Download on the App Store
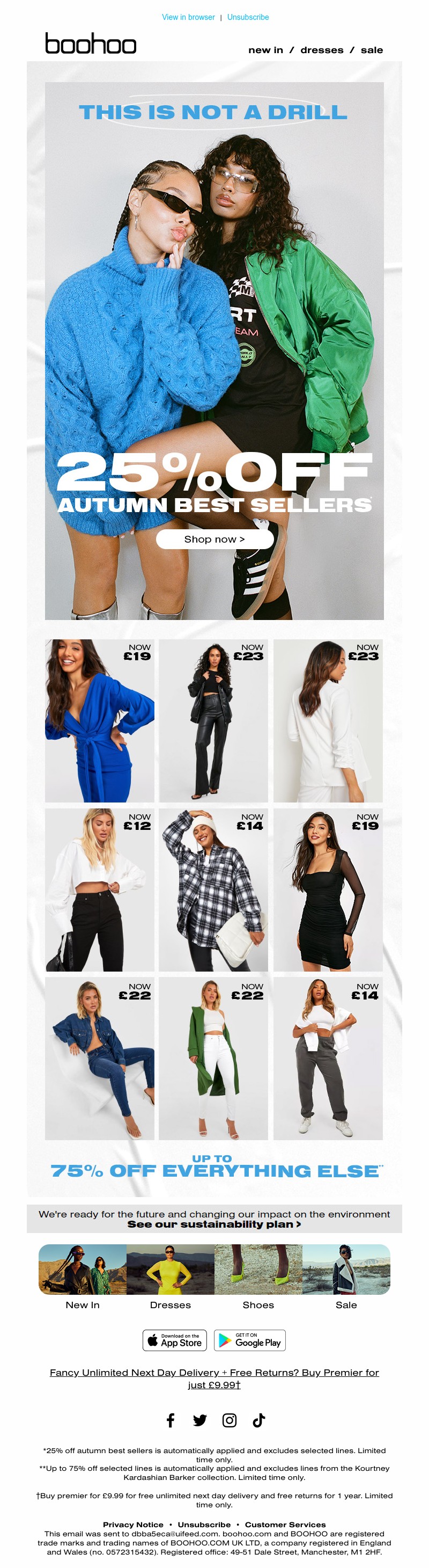The height and width of the screenshot is (1568, 429). click(x=175, y=1340)
